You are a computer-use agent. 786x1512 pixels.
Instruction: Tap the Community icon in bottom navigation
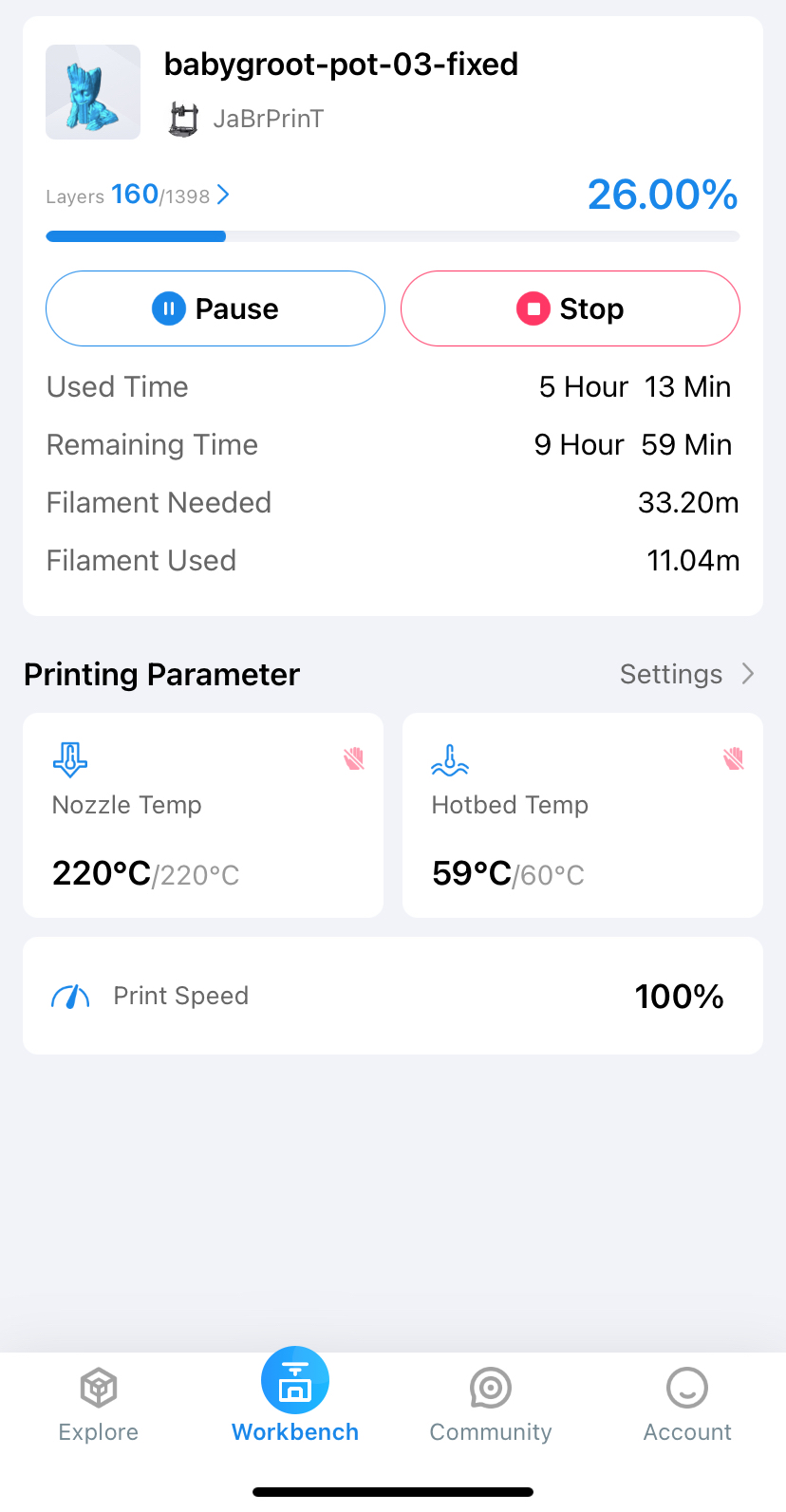[x=491, y=1388]
